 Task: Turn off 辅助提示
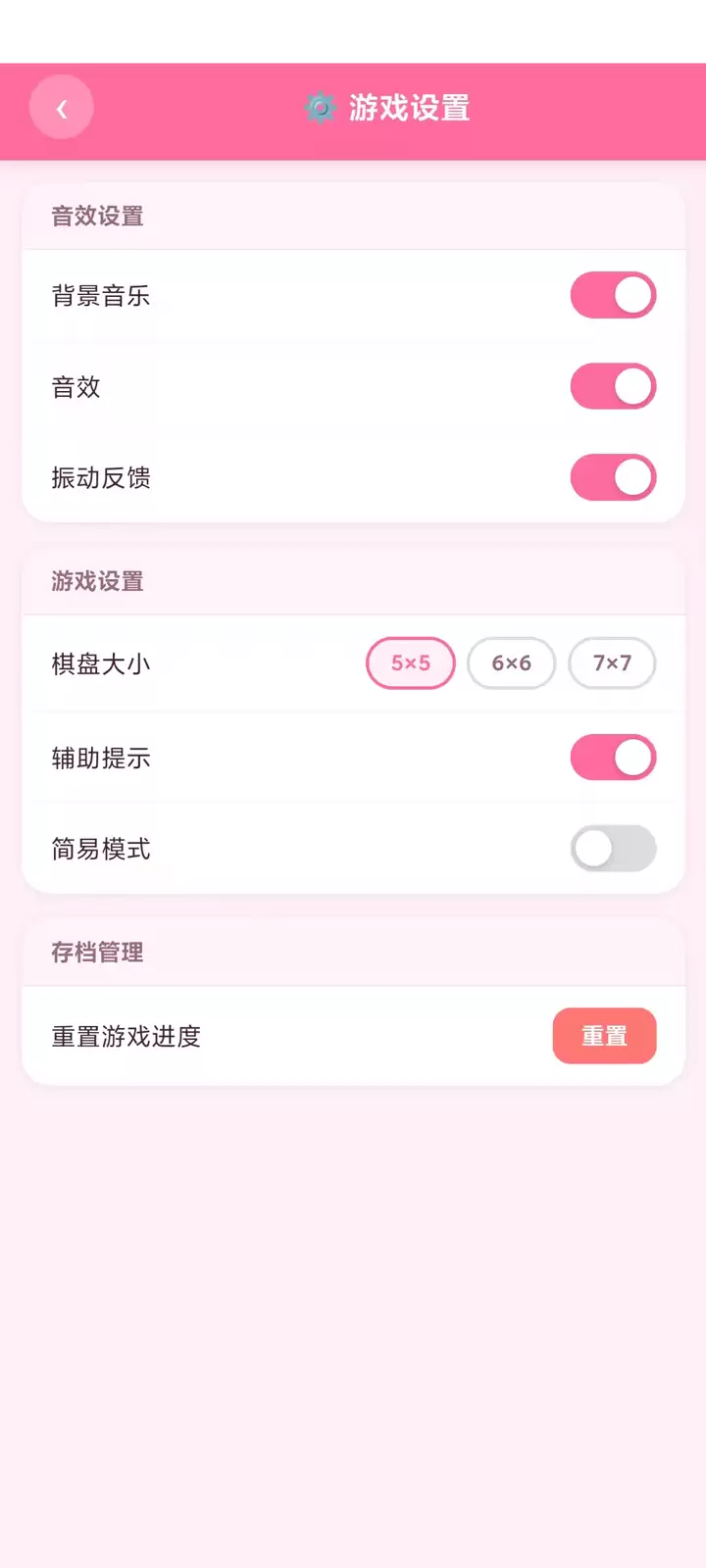click(613, 758)
